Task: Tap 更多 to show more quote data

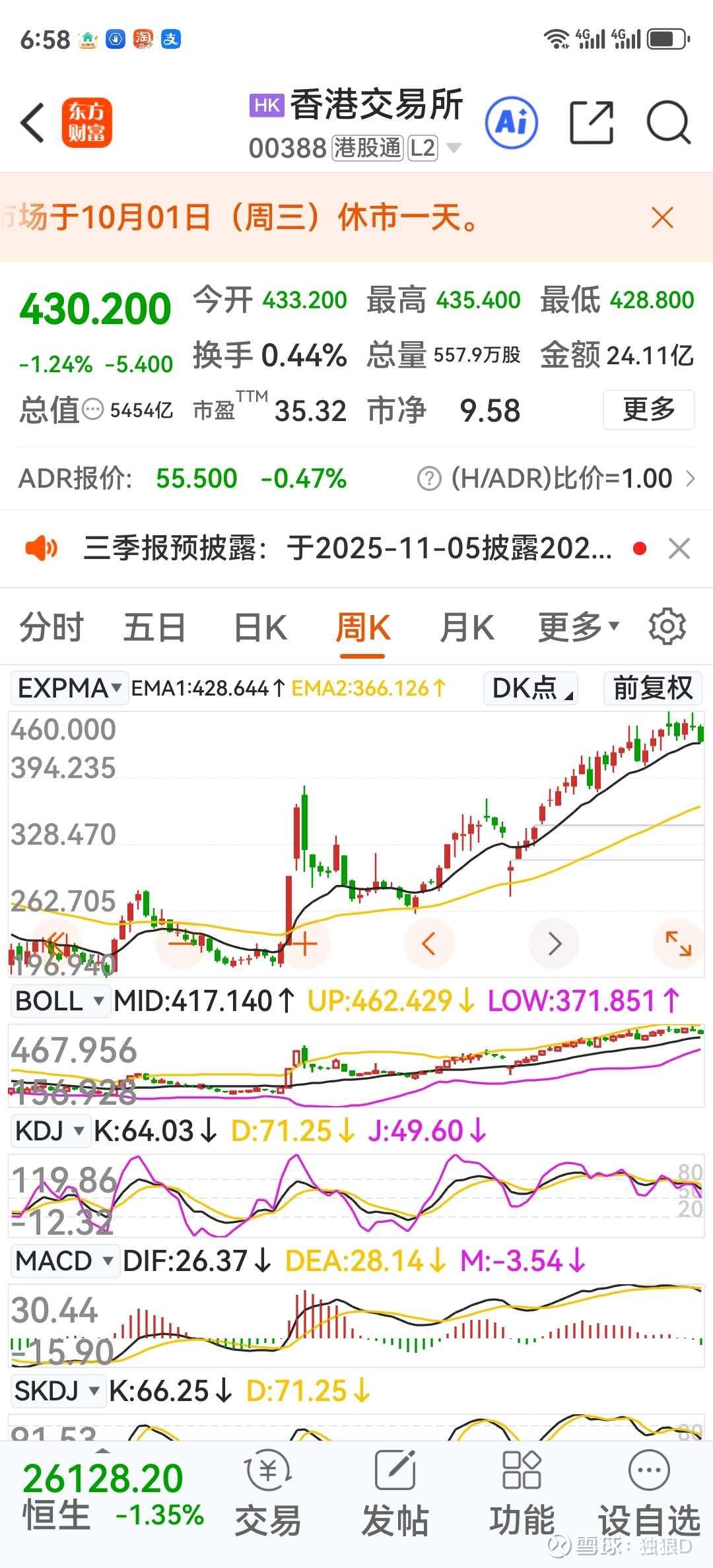Action: tap(648, 410)
